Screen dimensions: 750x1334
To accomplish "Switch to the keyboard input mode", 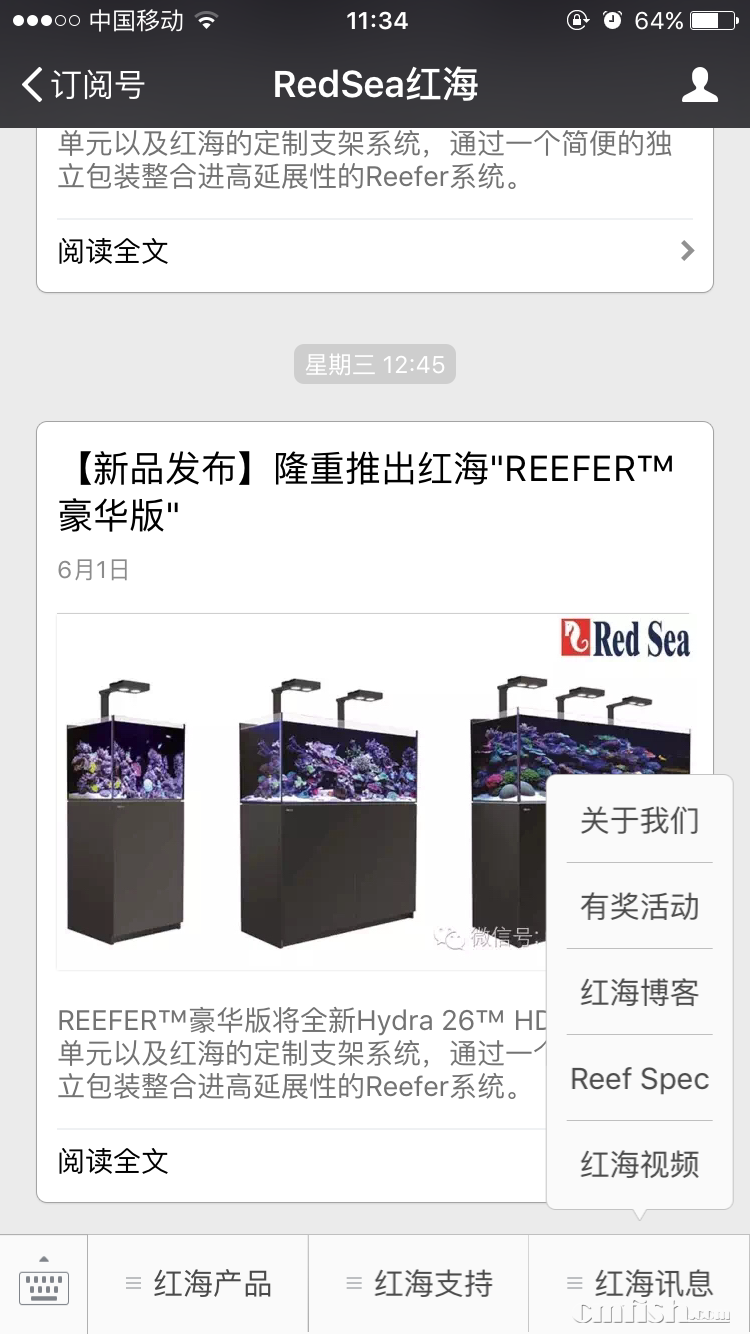I will [x=44, y=1284].
